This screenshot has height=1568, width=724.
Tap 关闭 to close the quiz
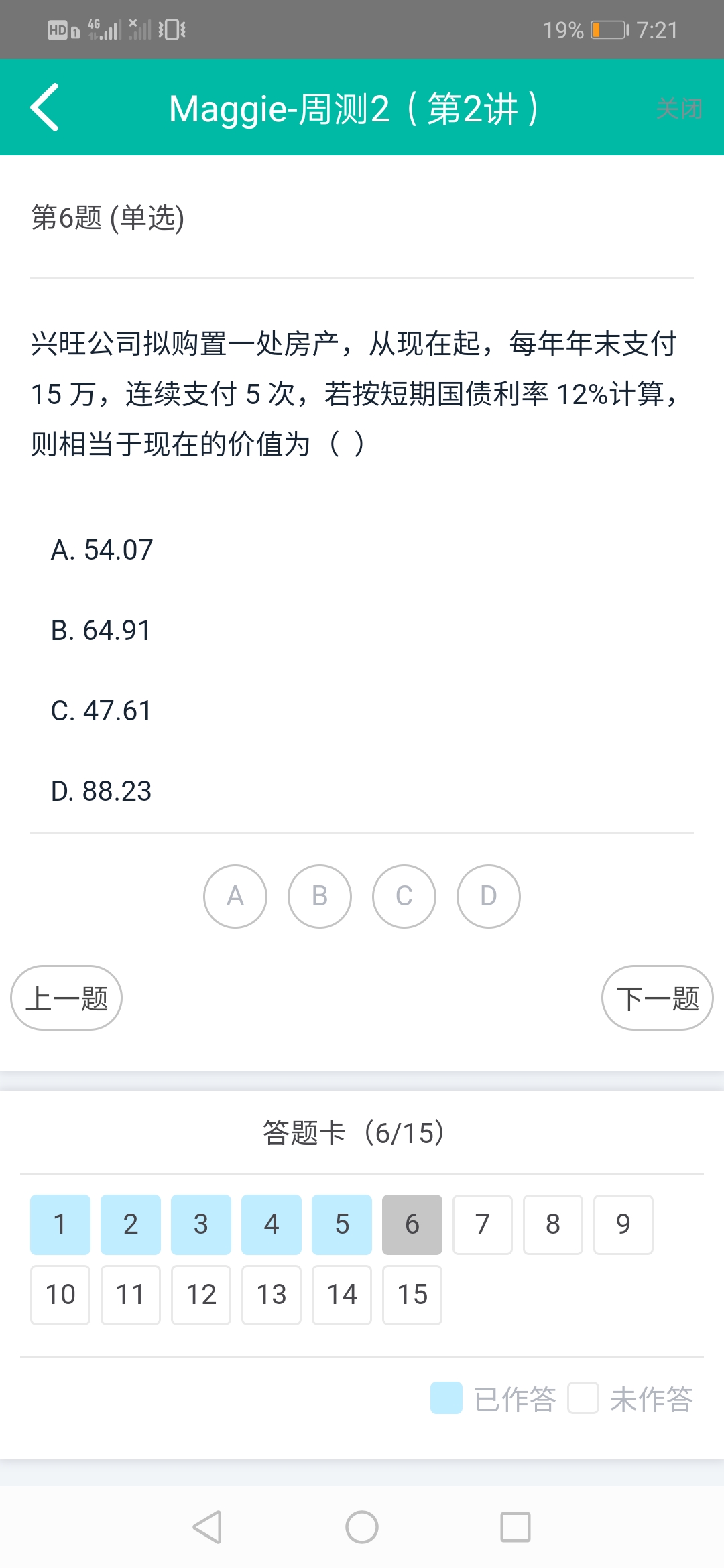pos(678,109)
